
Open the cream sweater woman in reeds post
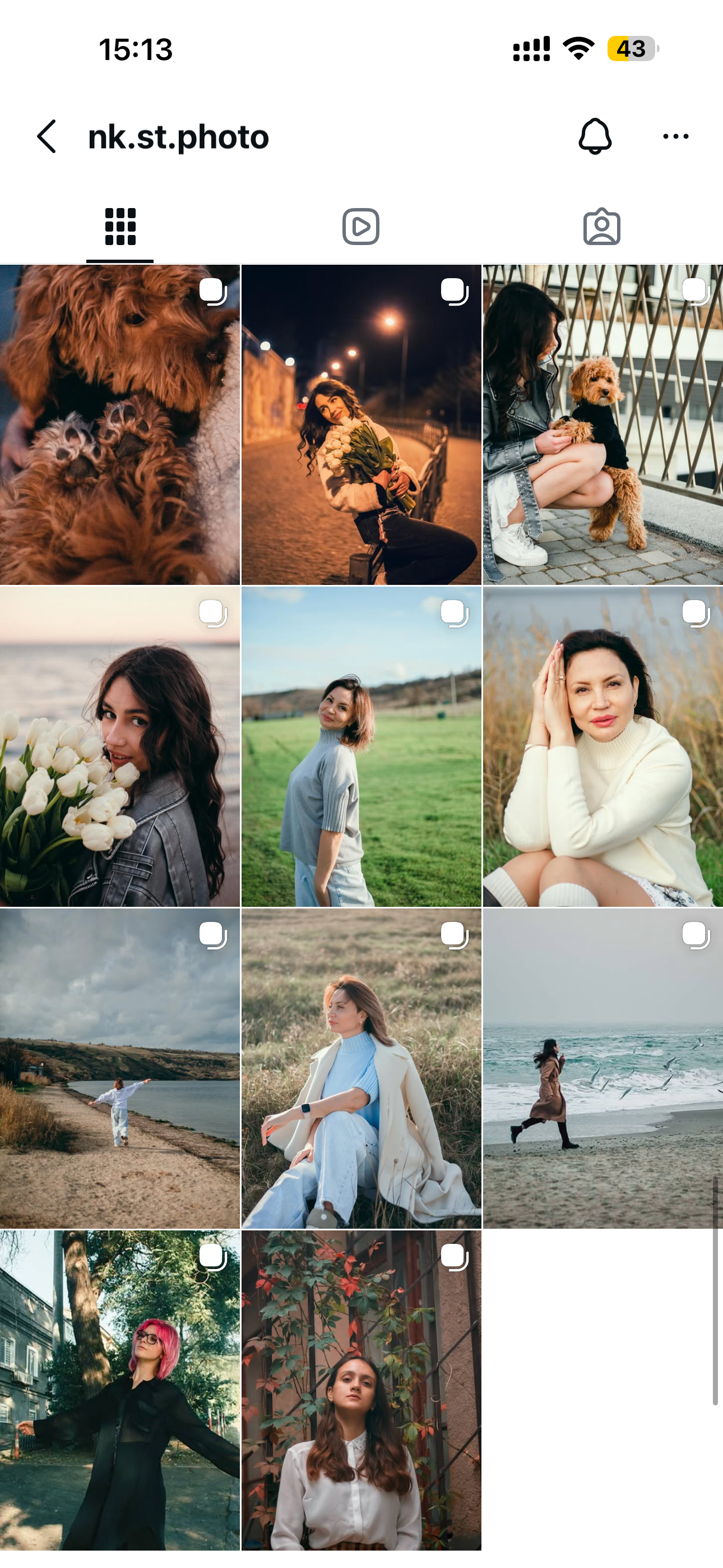pos(602,746)
